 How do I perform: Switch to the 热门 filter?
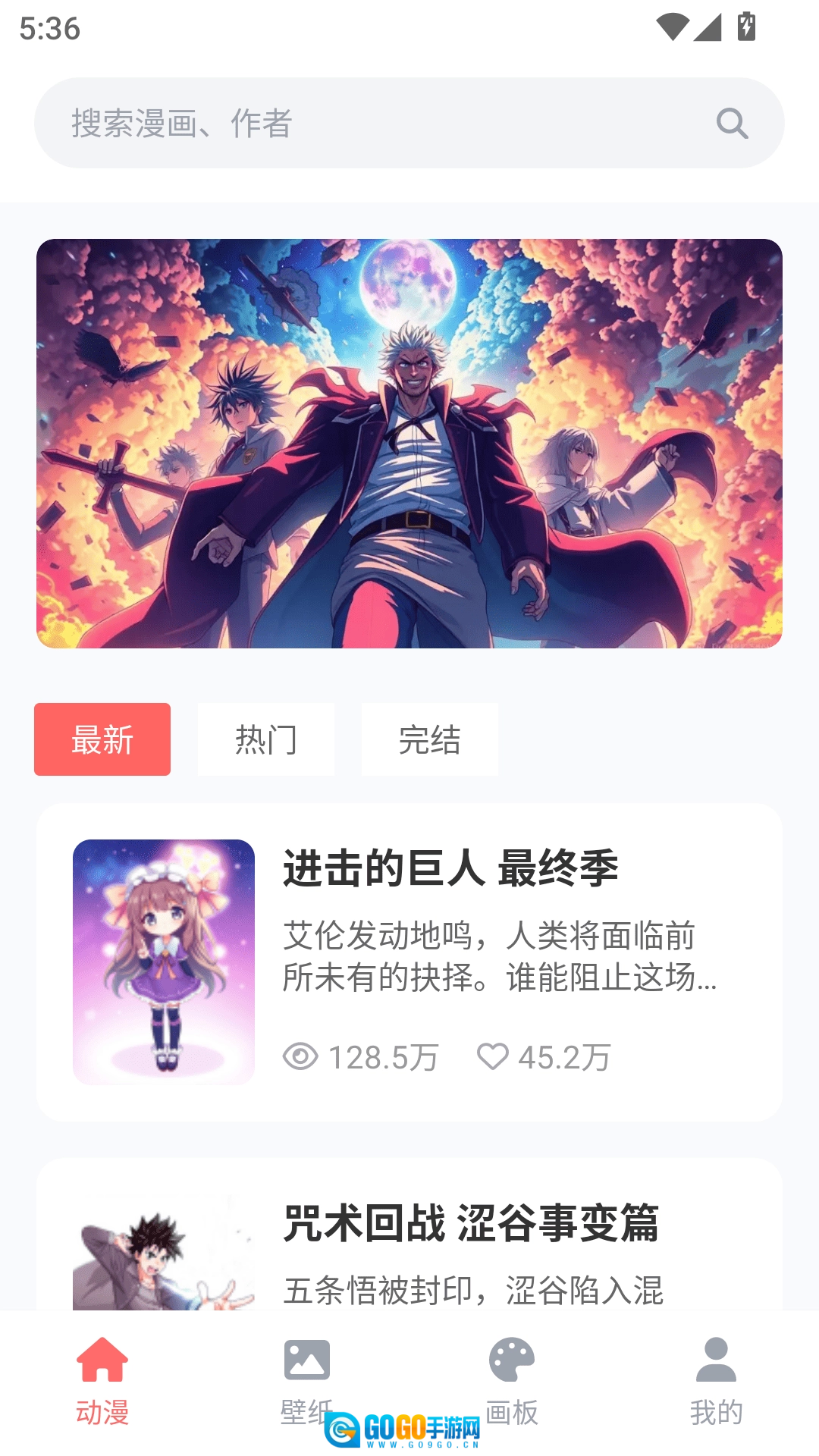point(266,739)
